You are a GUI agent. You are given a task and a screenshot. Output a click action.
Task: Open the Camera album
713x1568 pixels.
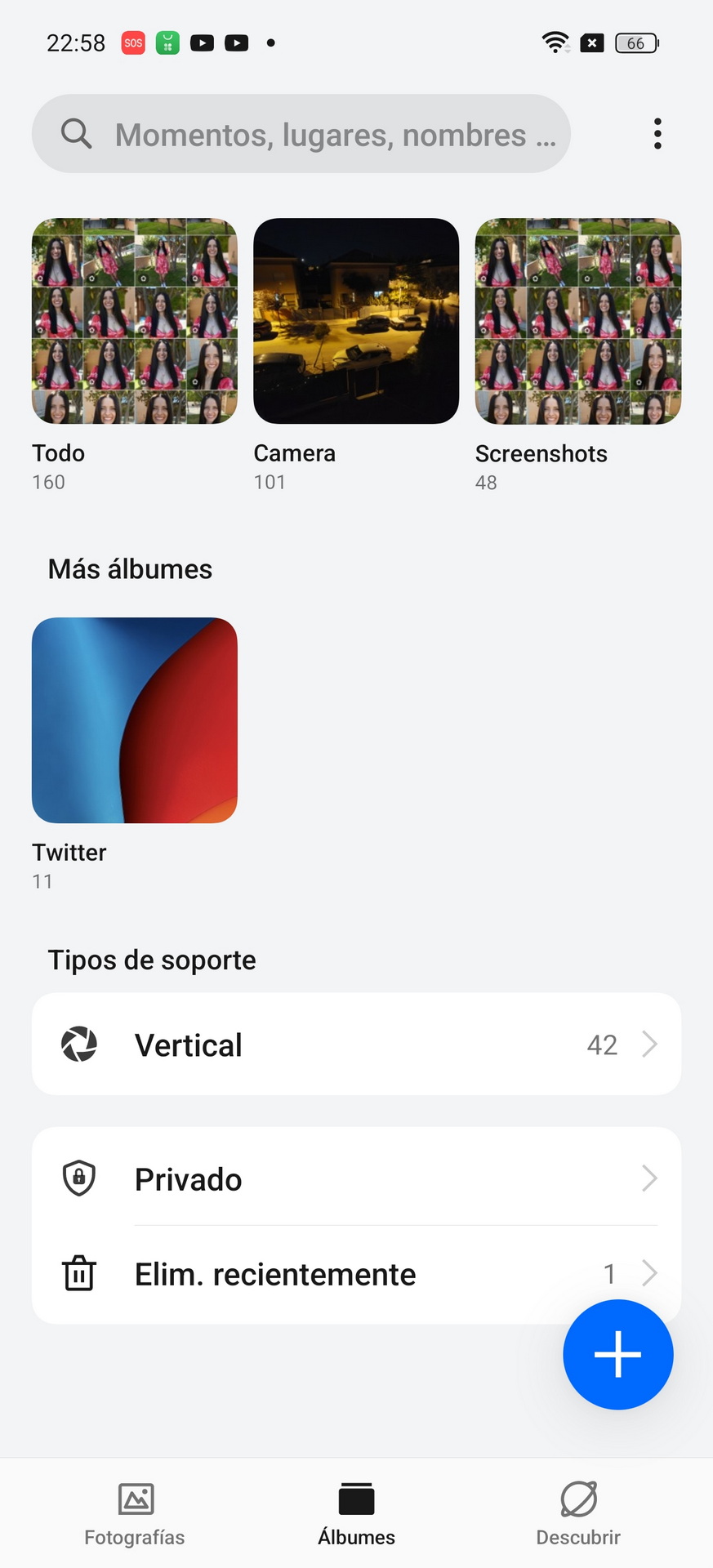pyautogui.click(x=356, y=321)
